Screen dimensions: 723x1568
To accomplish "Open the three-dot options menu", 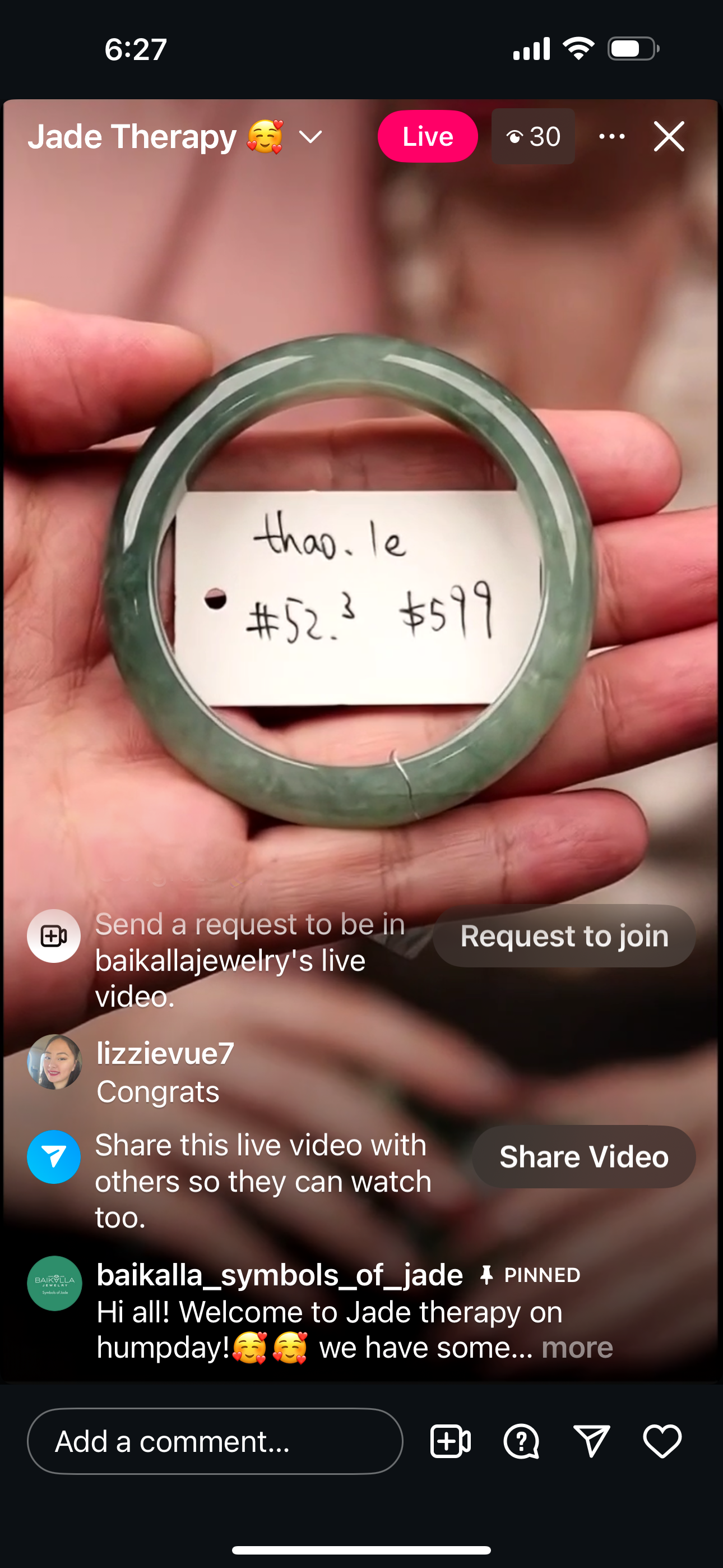I will click(611, 136).
